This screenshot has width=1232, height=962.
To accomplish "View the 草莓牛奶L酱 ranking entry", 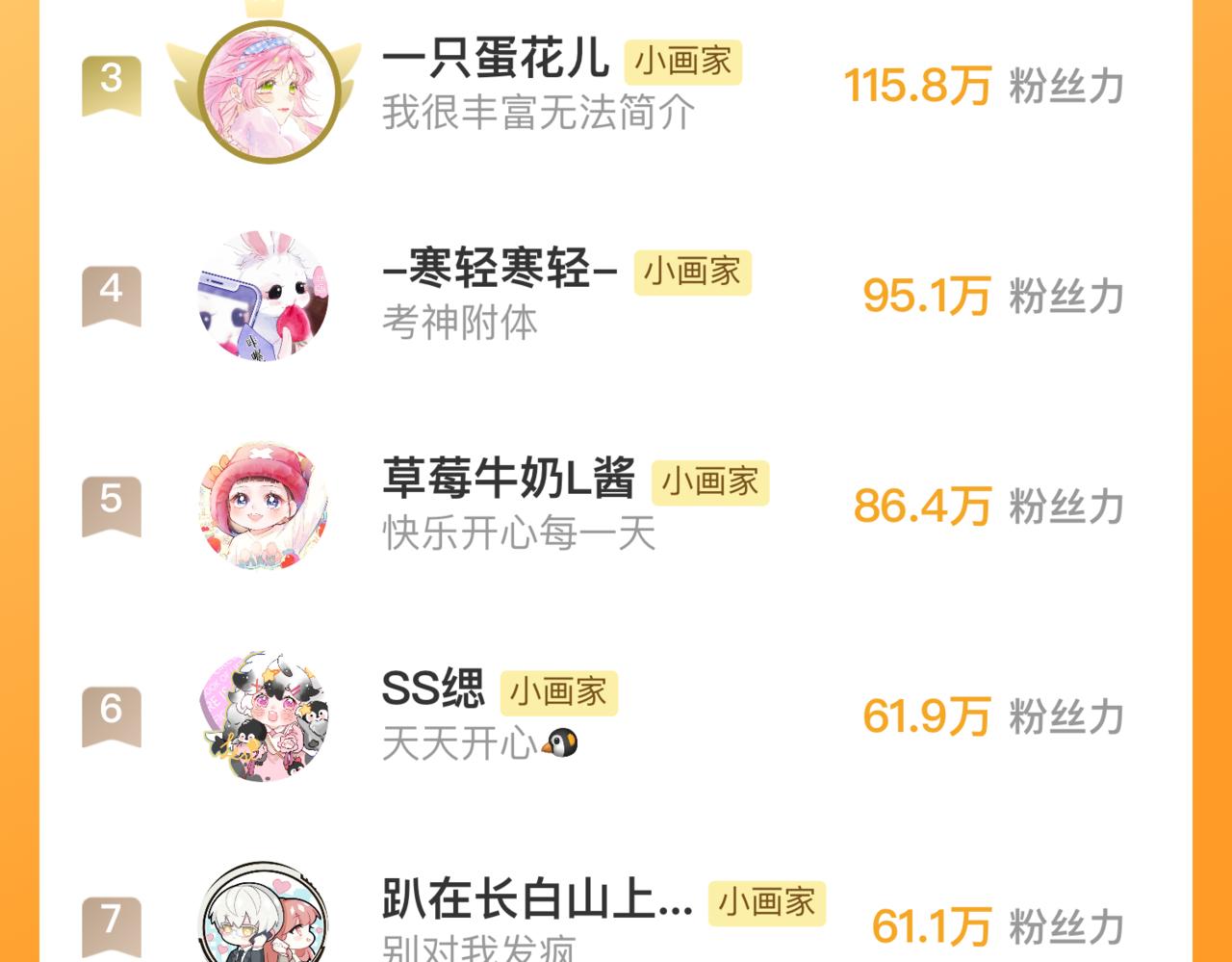I will (x=616, y=506).
